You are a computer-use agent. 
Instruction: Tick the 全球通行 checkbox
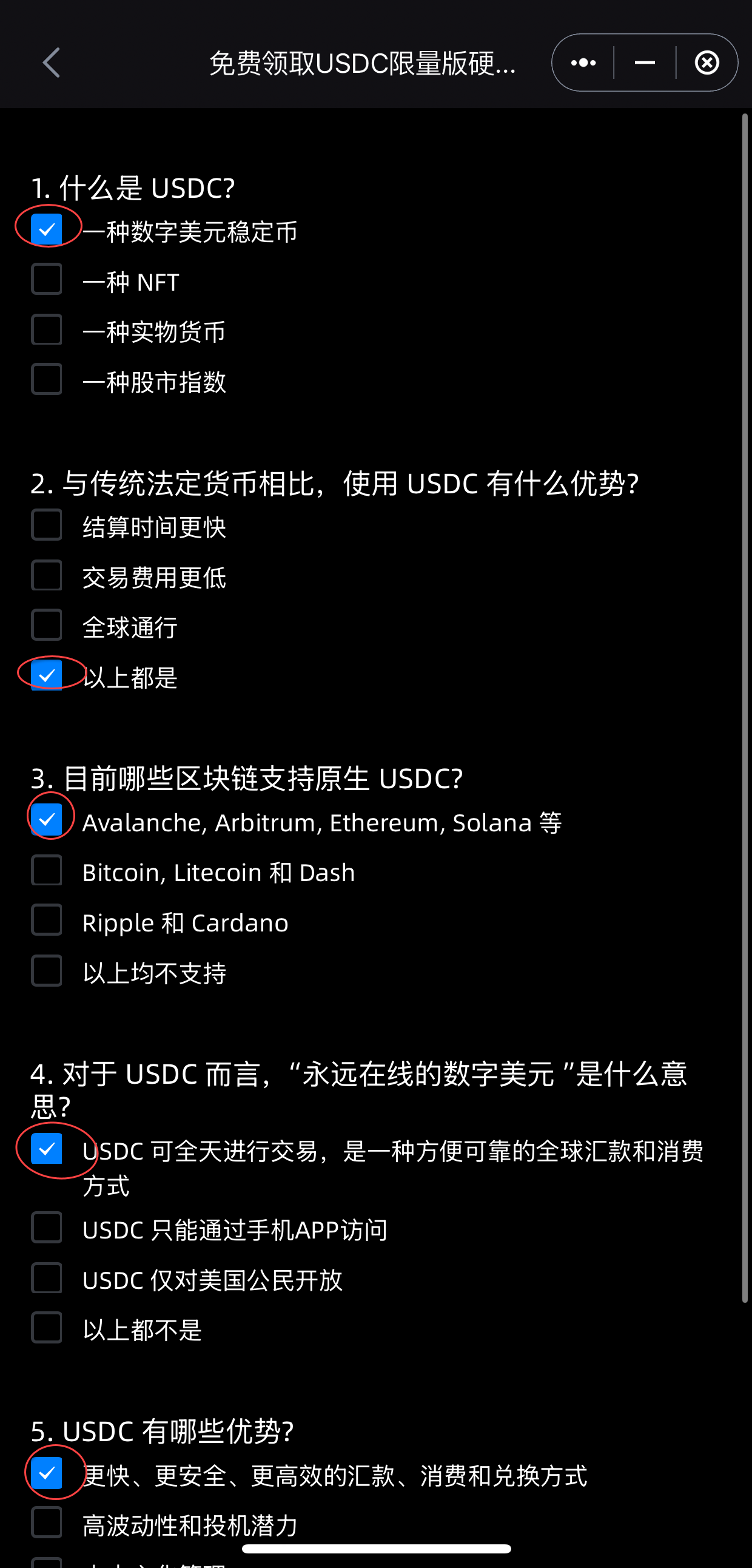tap(47, 626)
